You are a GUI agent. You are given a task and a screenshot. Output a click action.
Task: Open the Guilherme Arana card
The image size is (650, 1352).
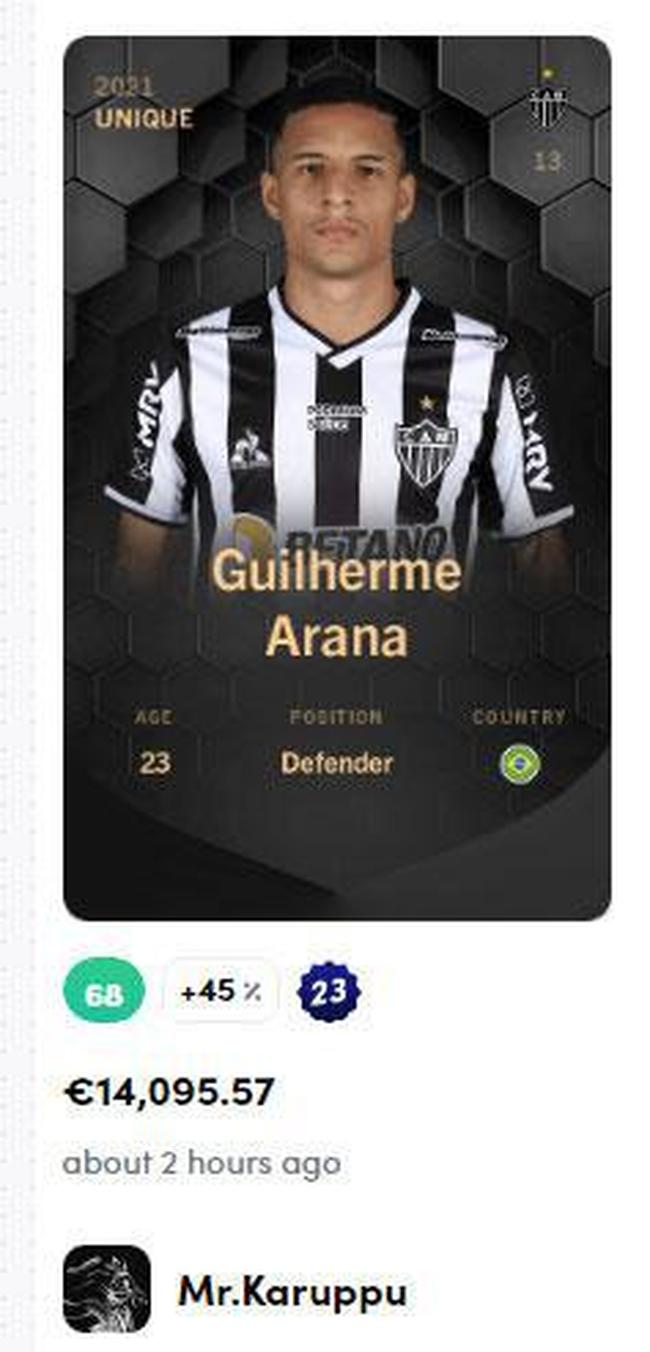[x=336, y=478]
